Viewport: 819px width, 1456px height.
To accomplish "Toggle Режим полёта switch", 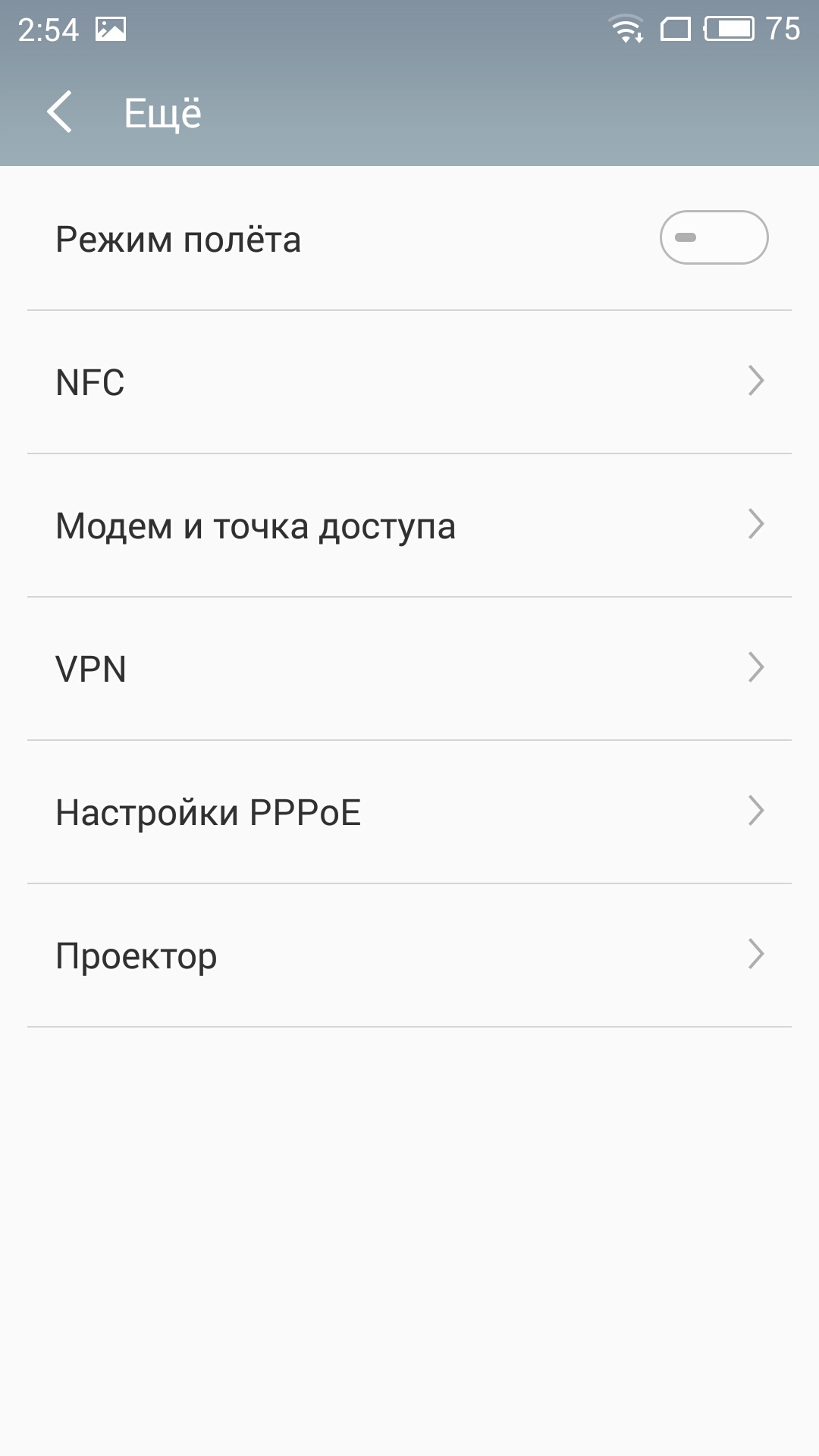I will click(x=714, y=237).
